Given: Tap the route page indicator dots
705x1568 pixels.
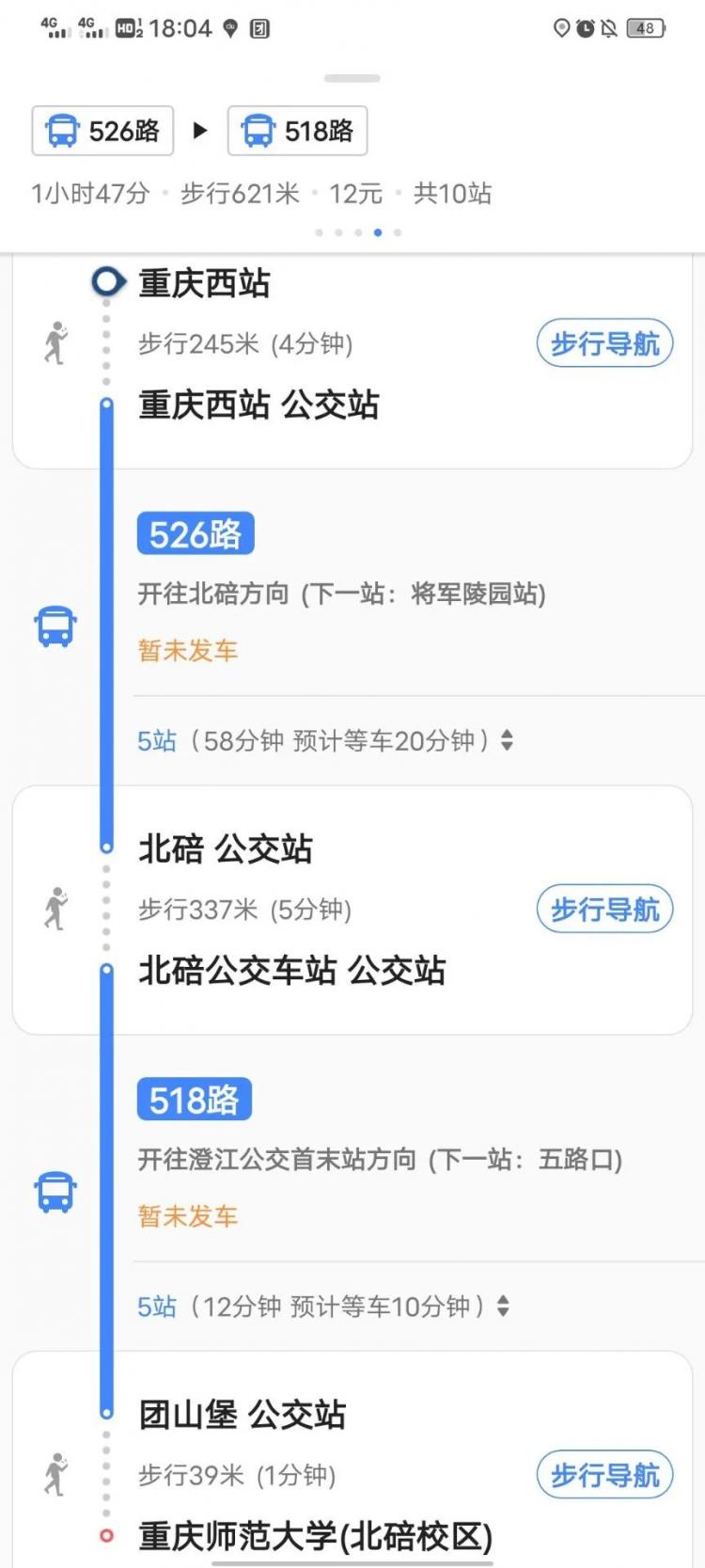Looking at the screenshot, I should (358, 232).
